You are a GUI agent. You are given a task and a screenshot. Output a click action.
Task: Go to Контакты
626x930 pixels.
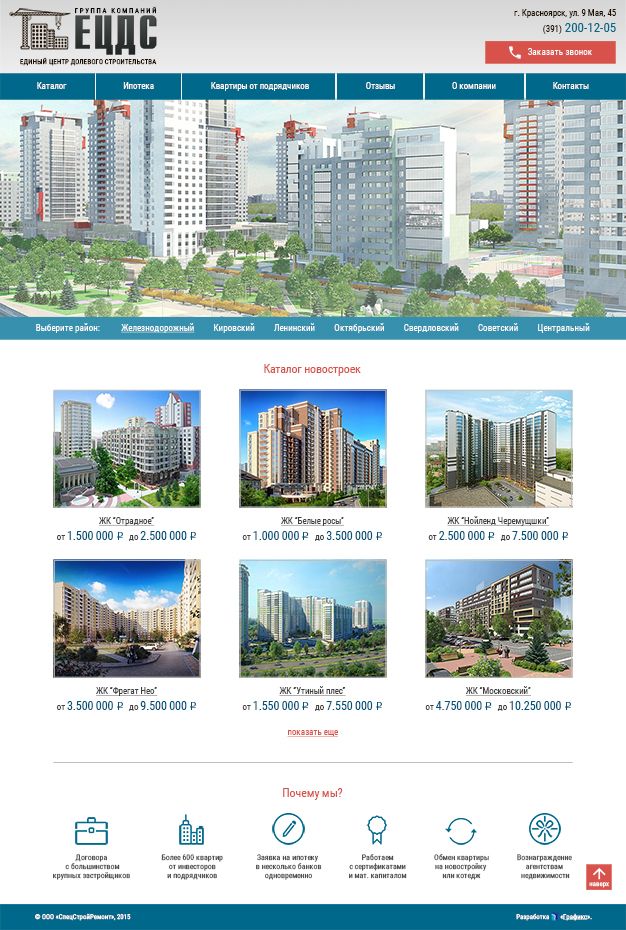pos(570,87)
